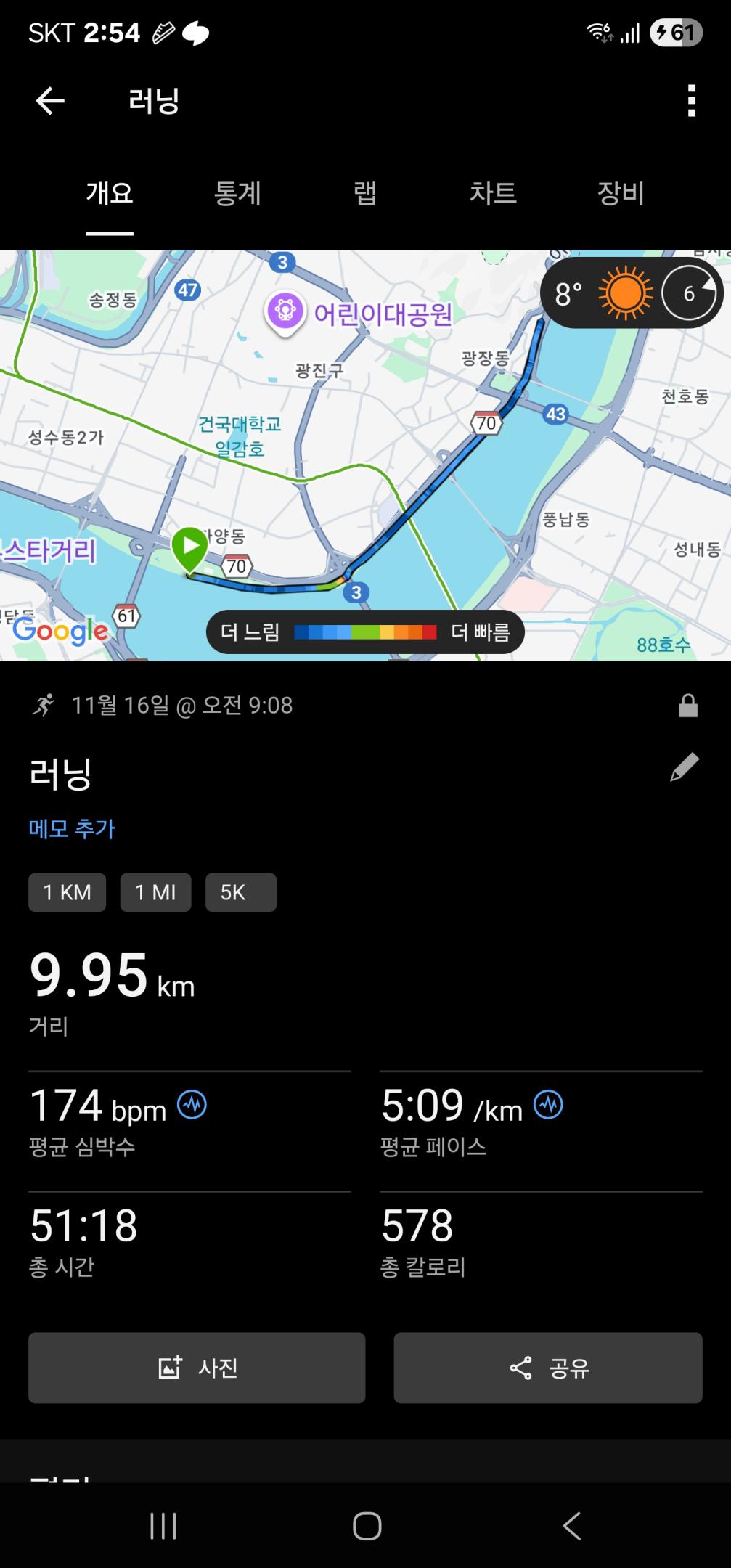Viewport: 731px width, 1568px height.
Task: Tap the 공유 button to share the run
Action: [547, 1368]
